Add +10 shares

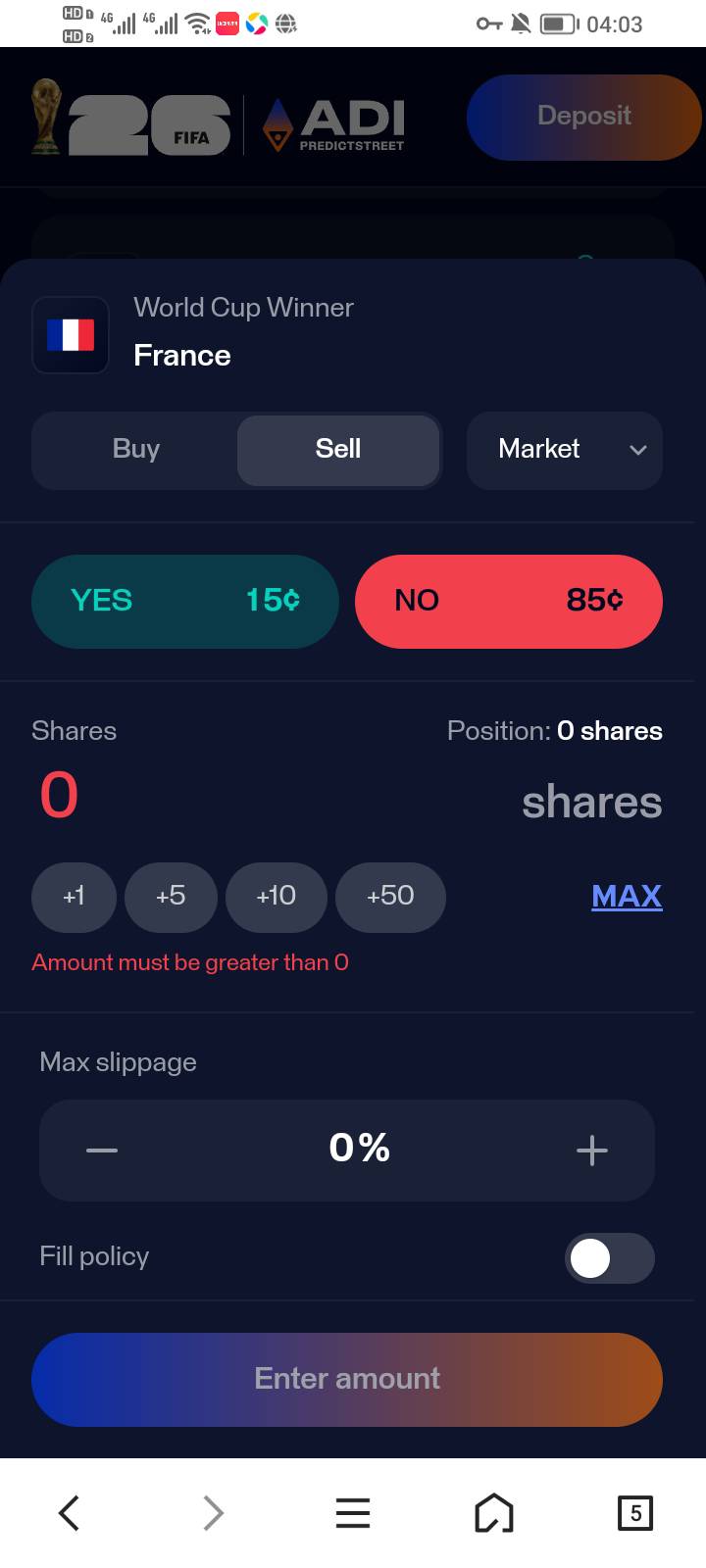[x=277, y=897]
